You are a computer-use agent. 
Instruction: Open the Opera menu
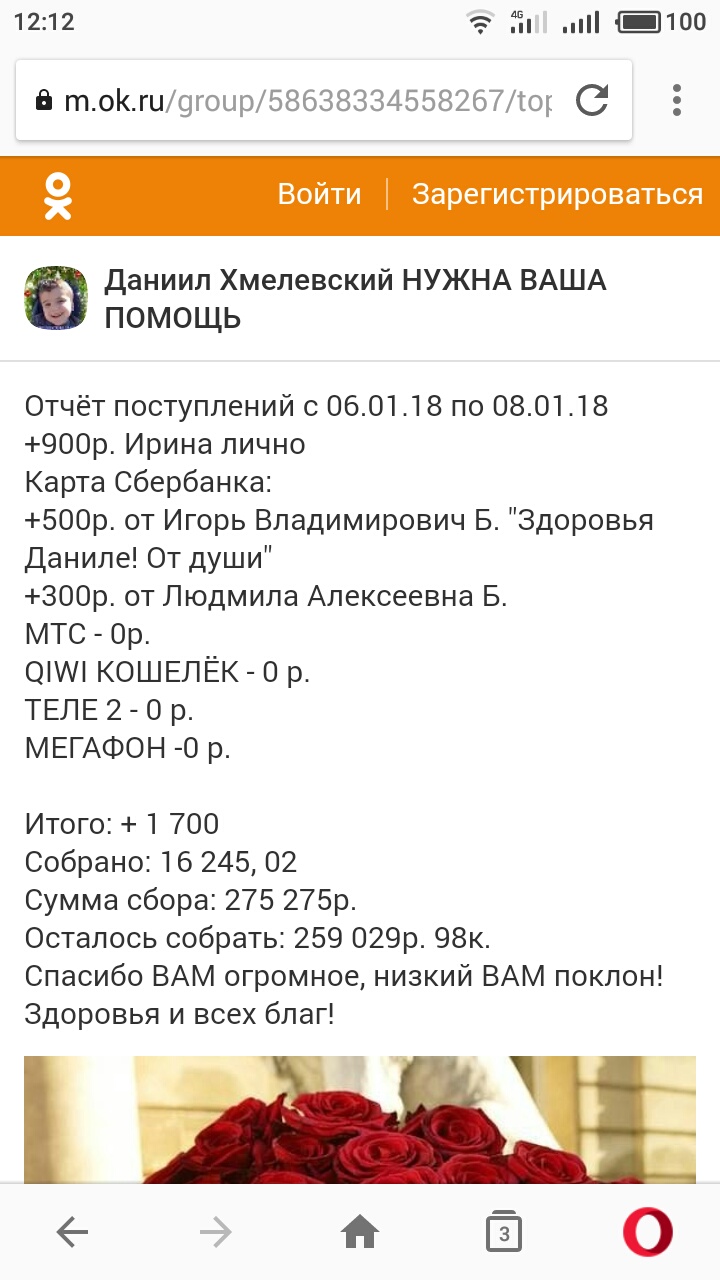pyautogui.click(x=648, y=1234)
